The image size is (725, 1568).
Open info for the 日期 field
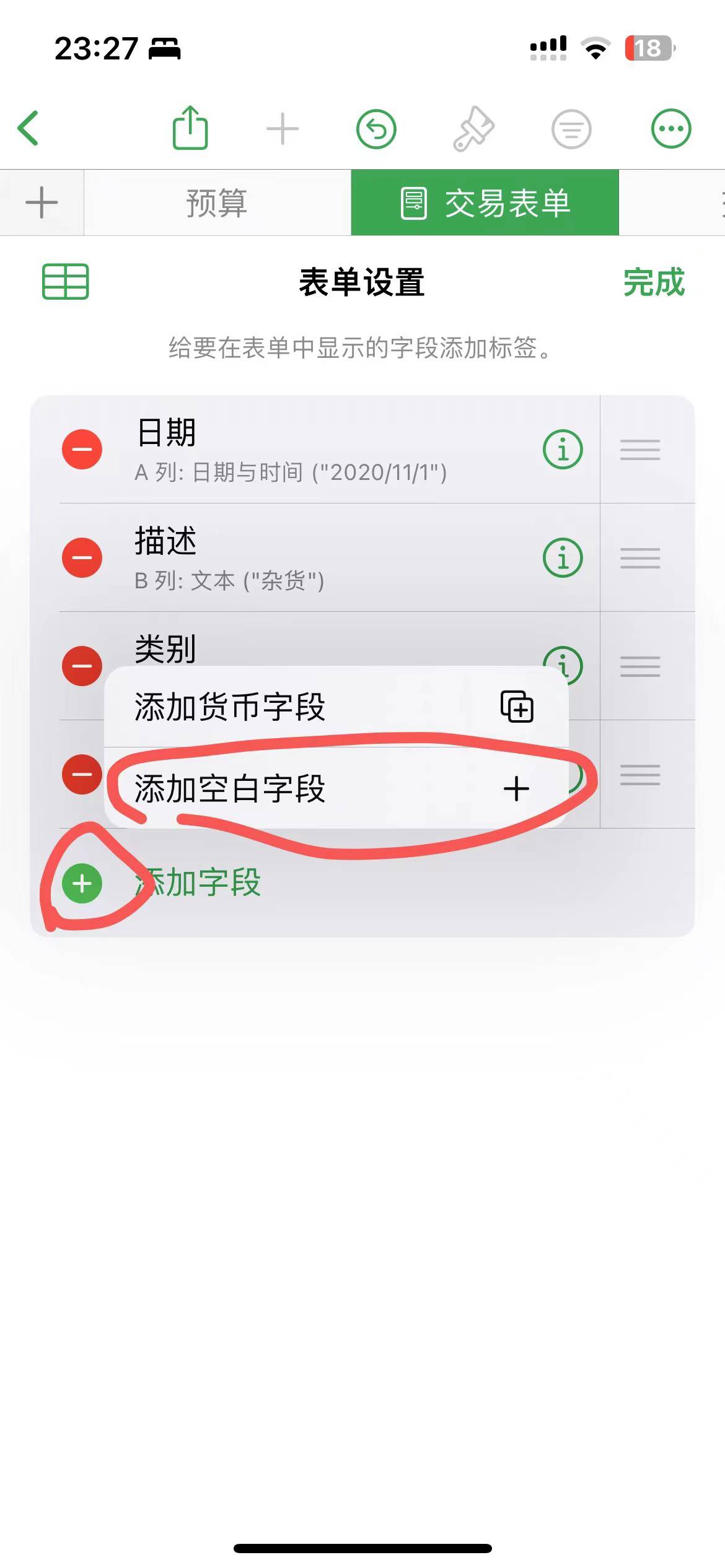point(563,449)
